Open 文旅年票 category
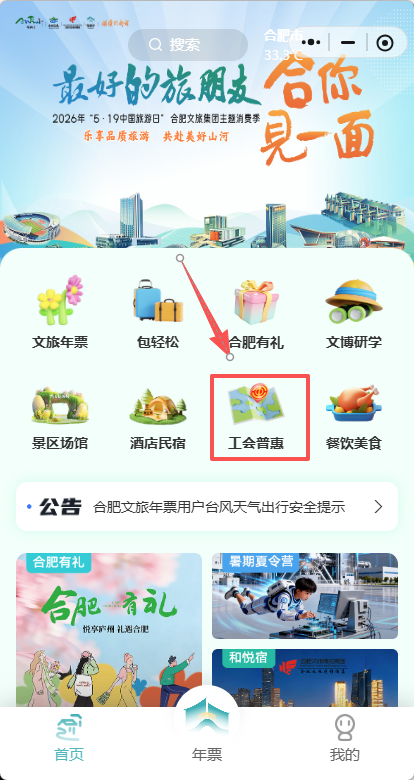 point(60,312)
